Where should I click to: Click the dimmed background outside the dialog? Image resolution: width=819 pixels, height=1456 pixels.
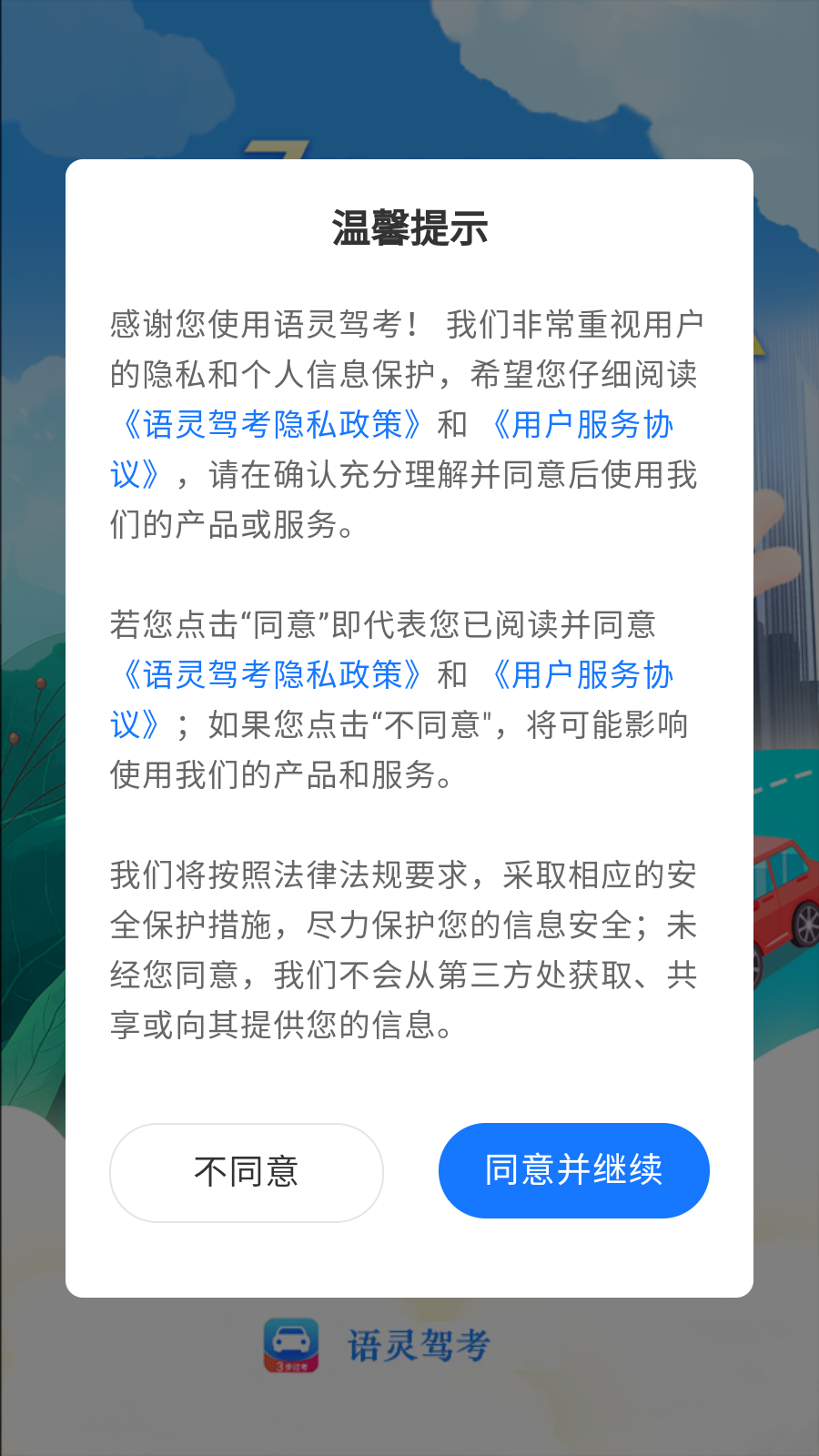coord(409,73)
